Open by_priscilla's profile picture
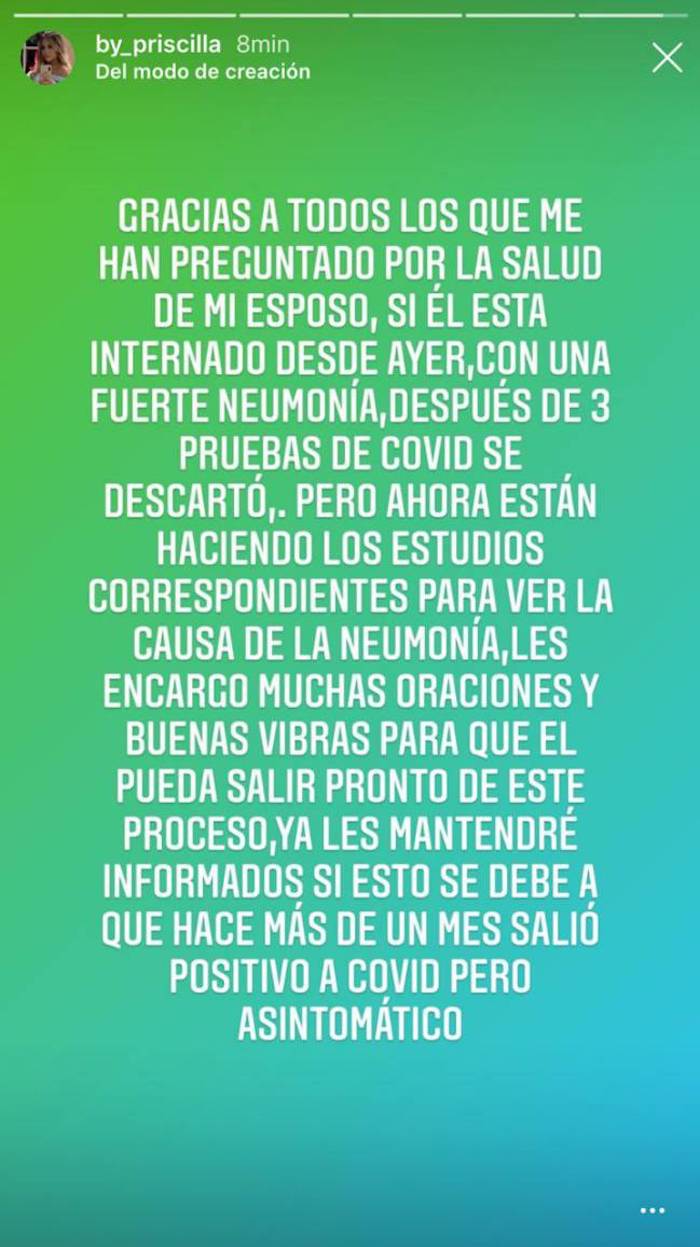 pyautogui.click(x=47, y=57)
